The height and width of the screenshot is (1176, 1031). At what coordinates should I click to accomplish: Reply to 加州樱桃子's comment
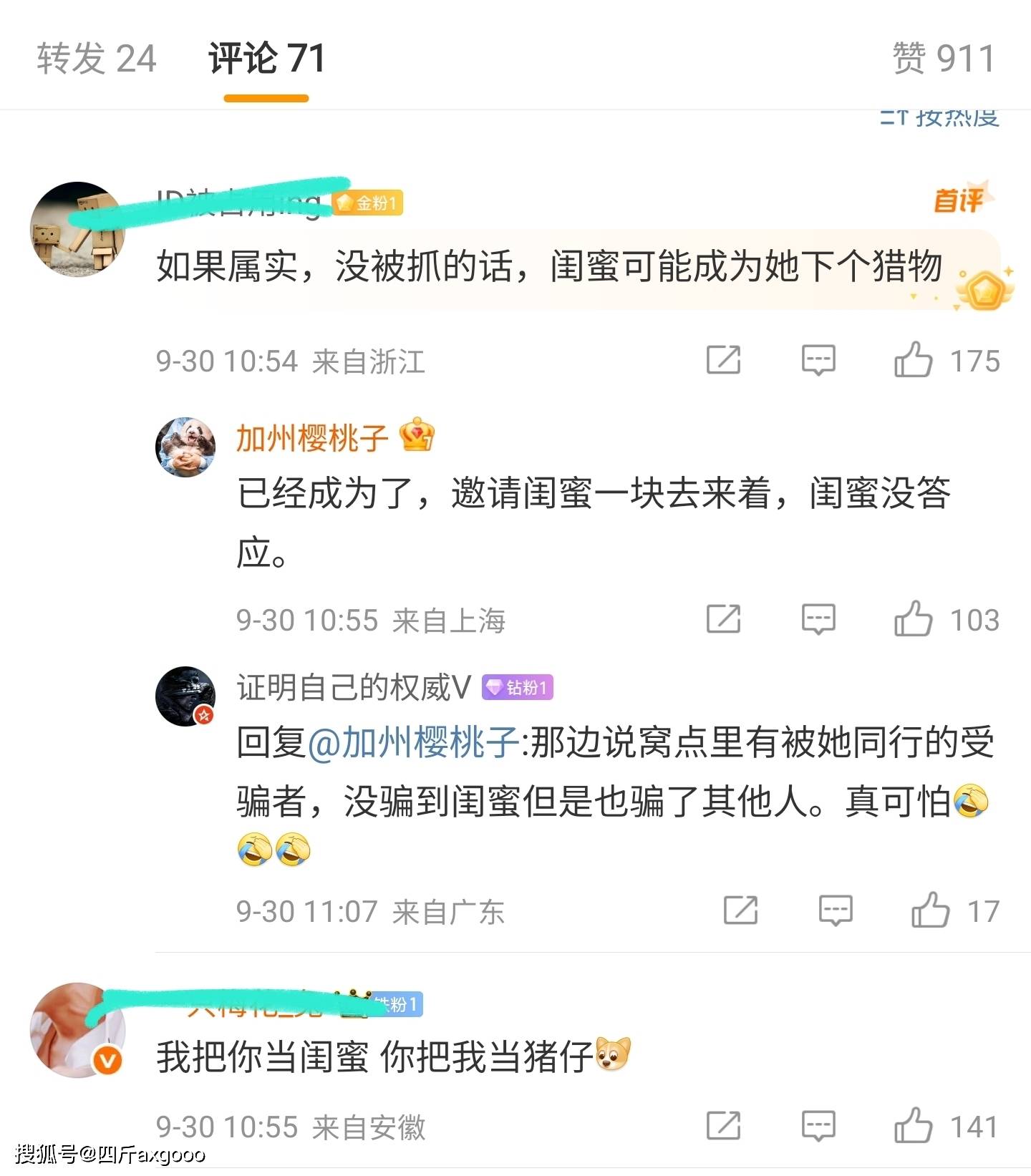818,619
